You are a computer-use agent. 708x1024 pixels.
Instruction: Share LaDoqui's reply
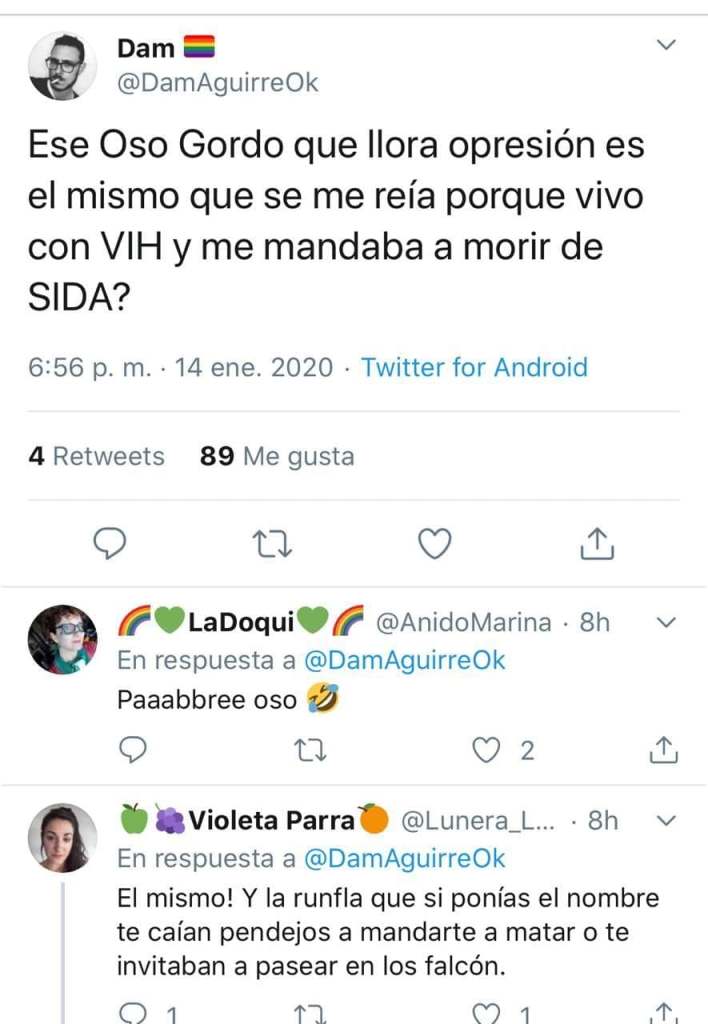pyautogui.click(x=665, y=748)
